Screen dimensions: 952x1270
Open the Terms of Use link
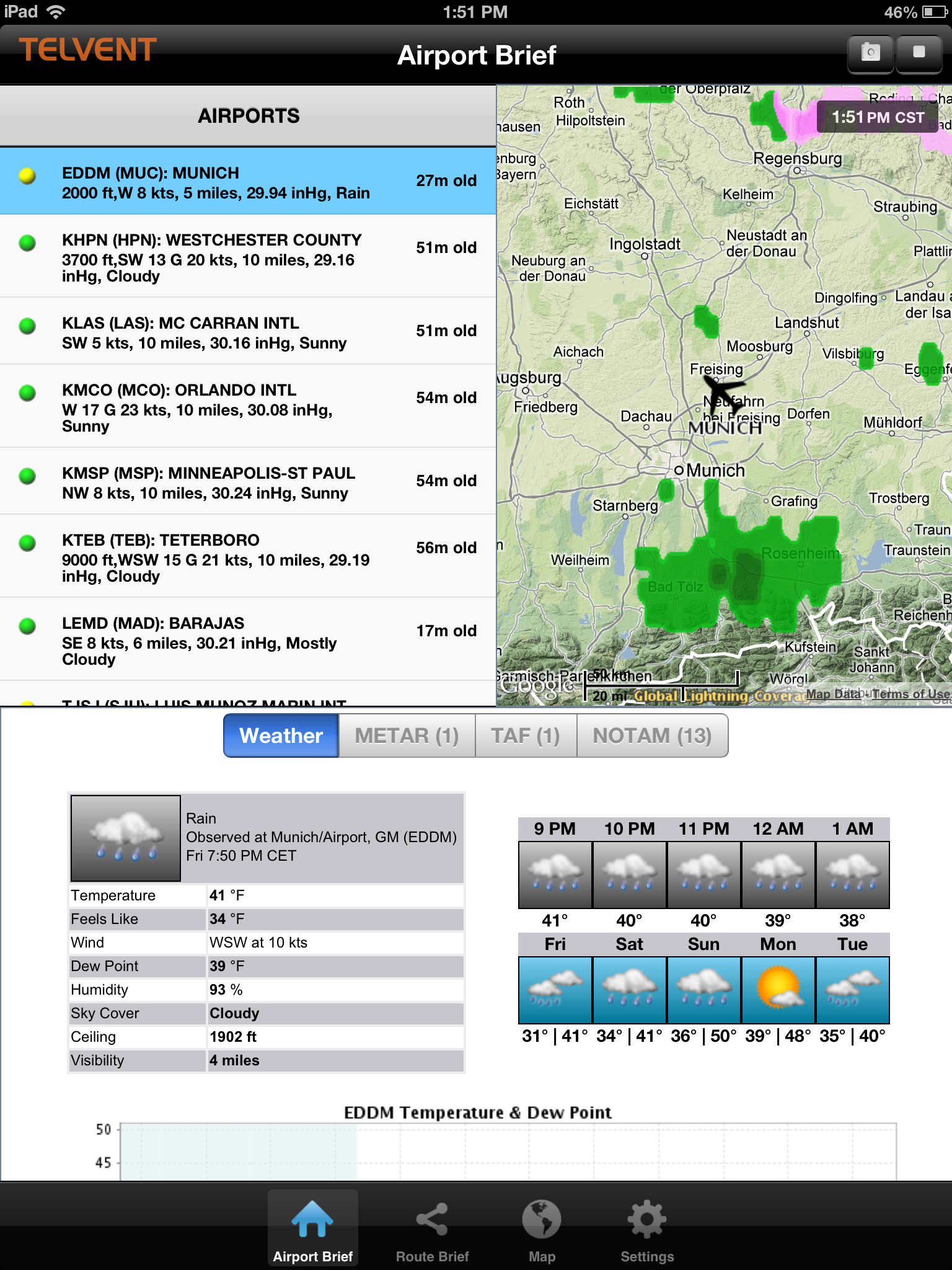[x=910, y=694]
